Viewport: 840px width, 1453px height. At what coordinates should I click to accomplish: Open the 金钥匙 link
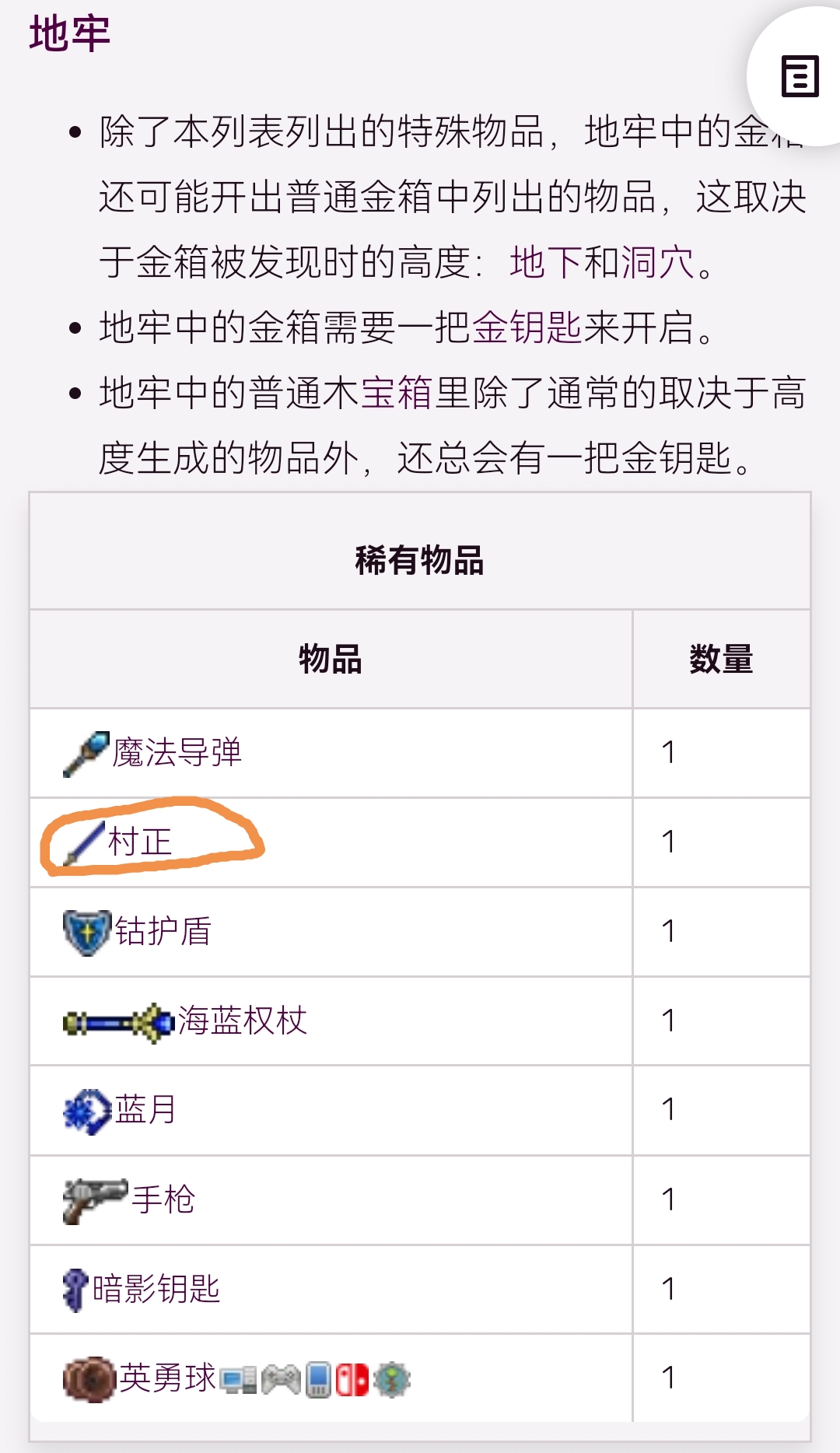(x=527, y=327)
